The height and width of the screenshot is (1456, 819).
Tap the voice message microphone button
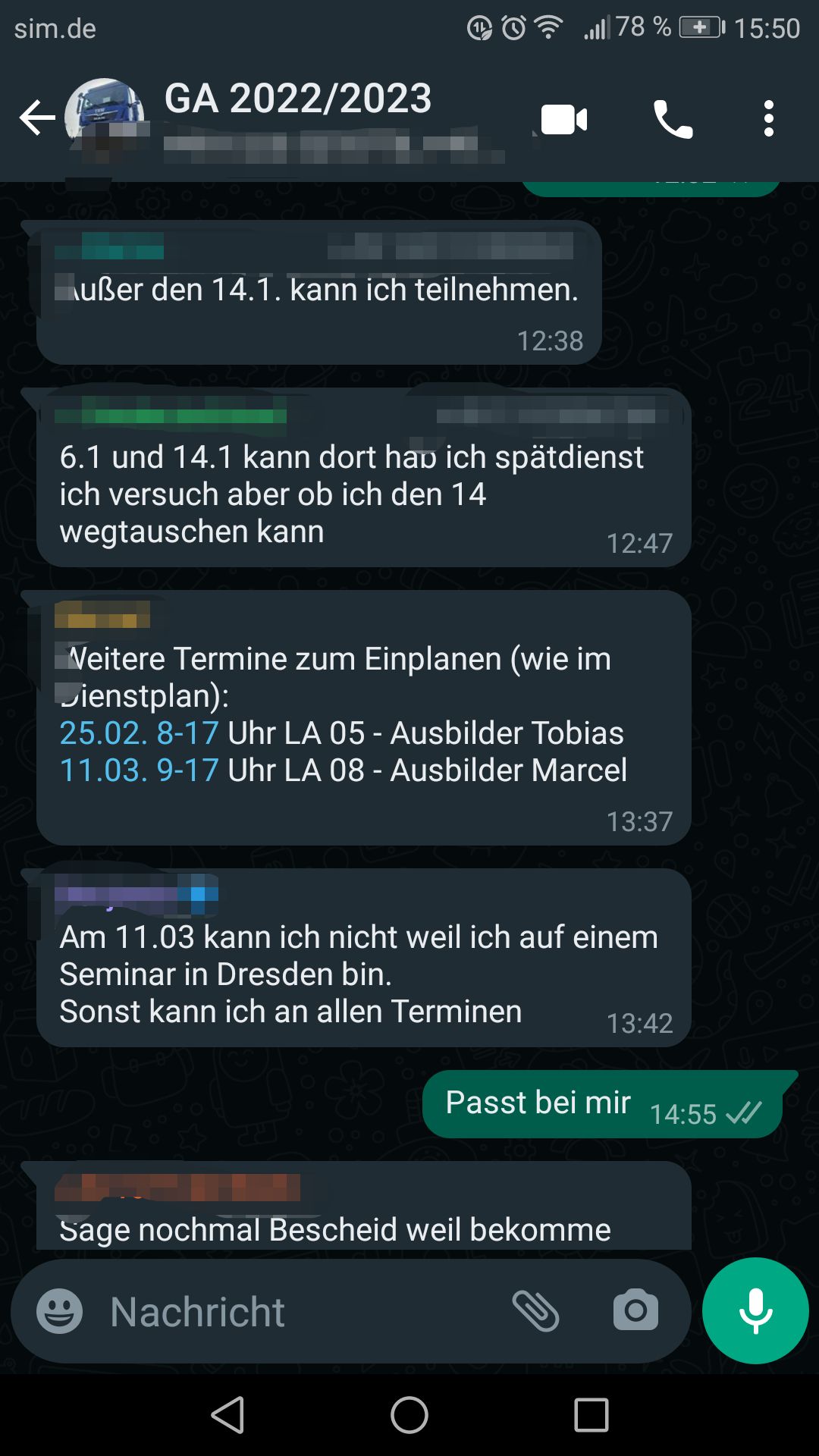[x=755, y=1311]
